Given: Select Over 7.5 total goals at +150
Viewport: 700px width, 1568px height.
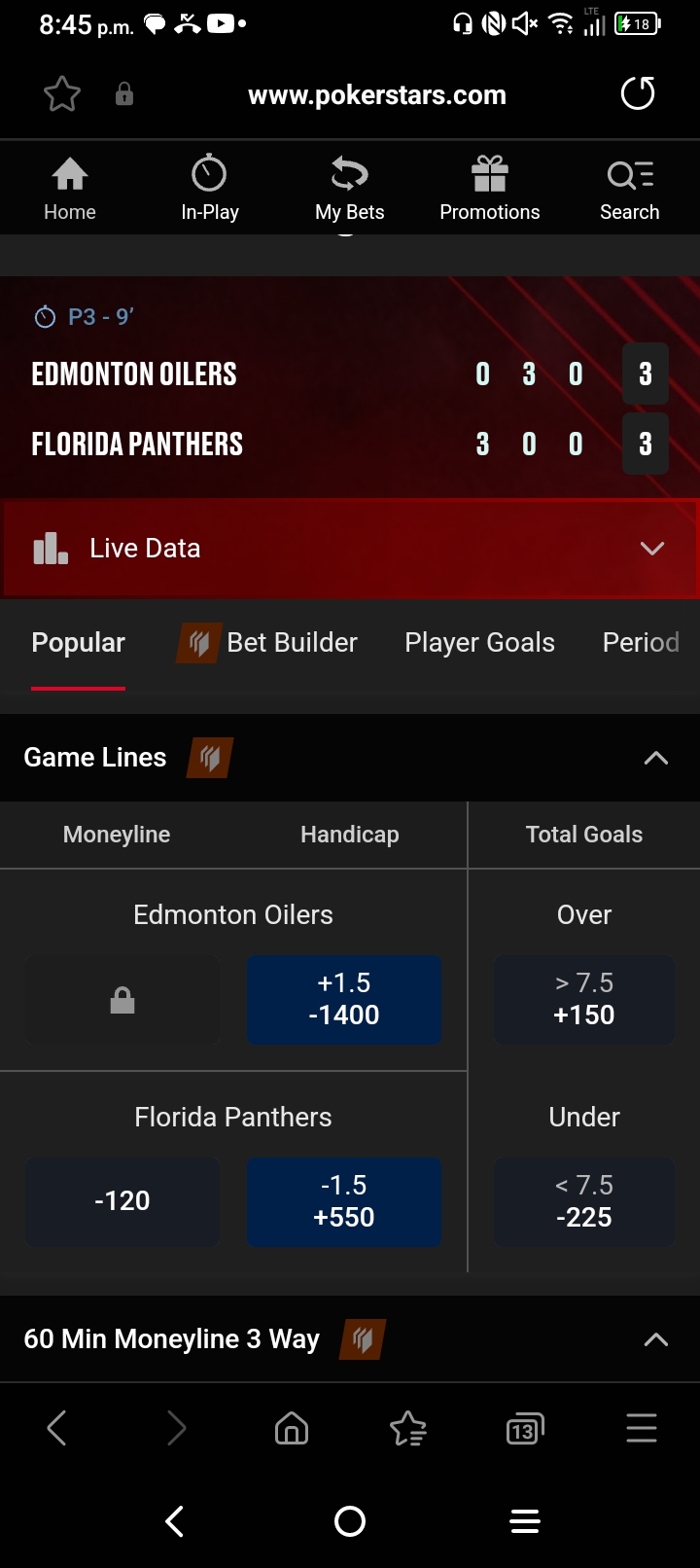Looking at the screenshot, I should [x=584, y=1000].
